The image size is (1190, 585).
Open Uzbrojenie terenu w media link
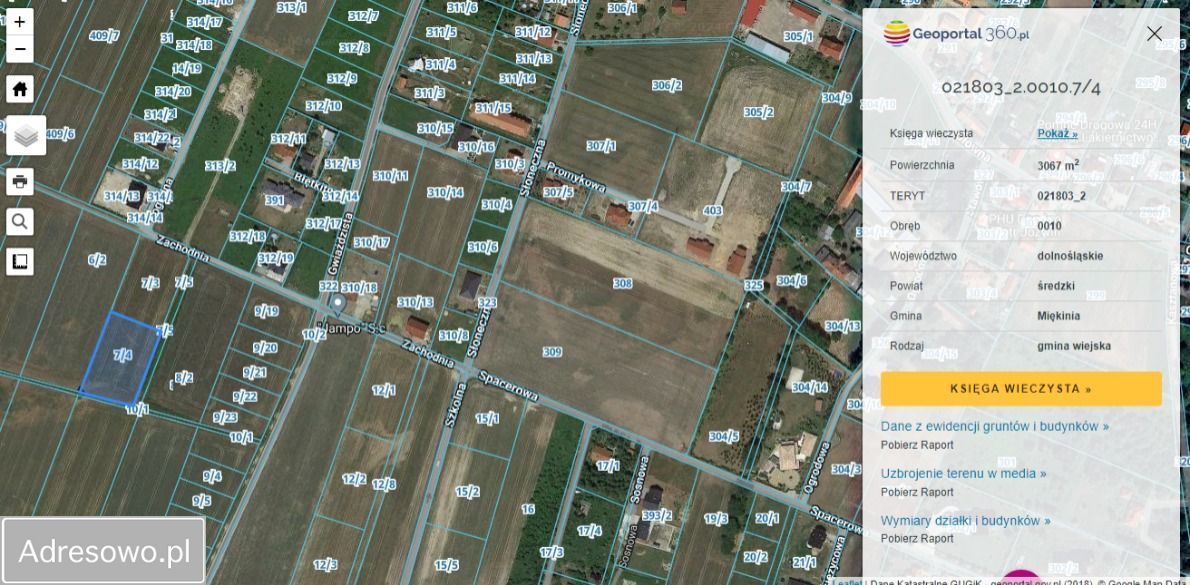963,473
